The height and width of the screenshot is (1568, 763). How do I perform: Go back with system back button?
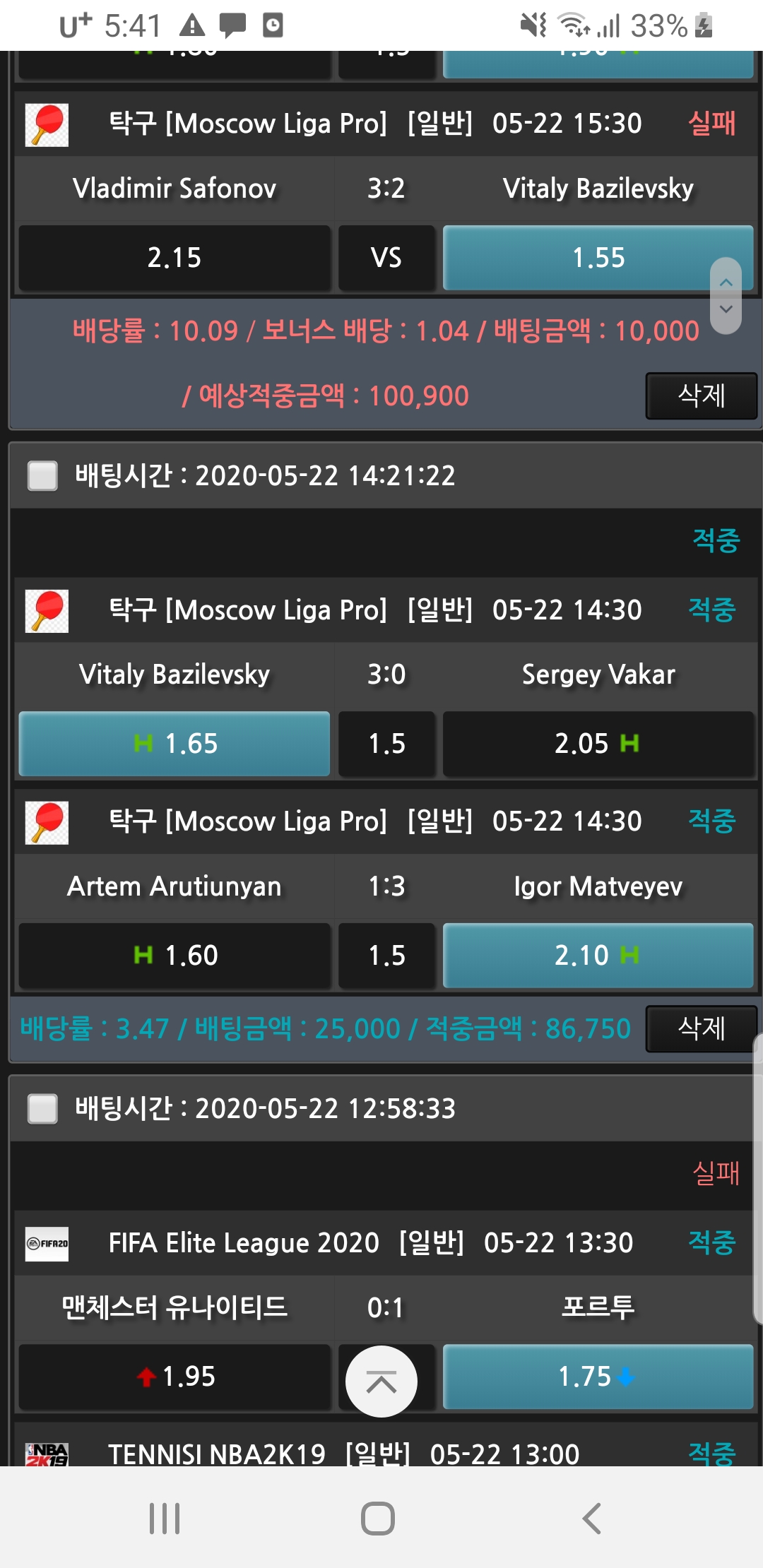click(x=592, y=1519)
